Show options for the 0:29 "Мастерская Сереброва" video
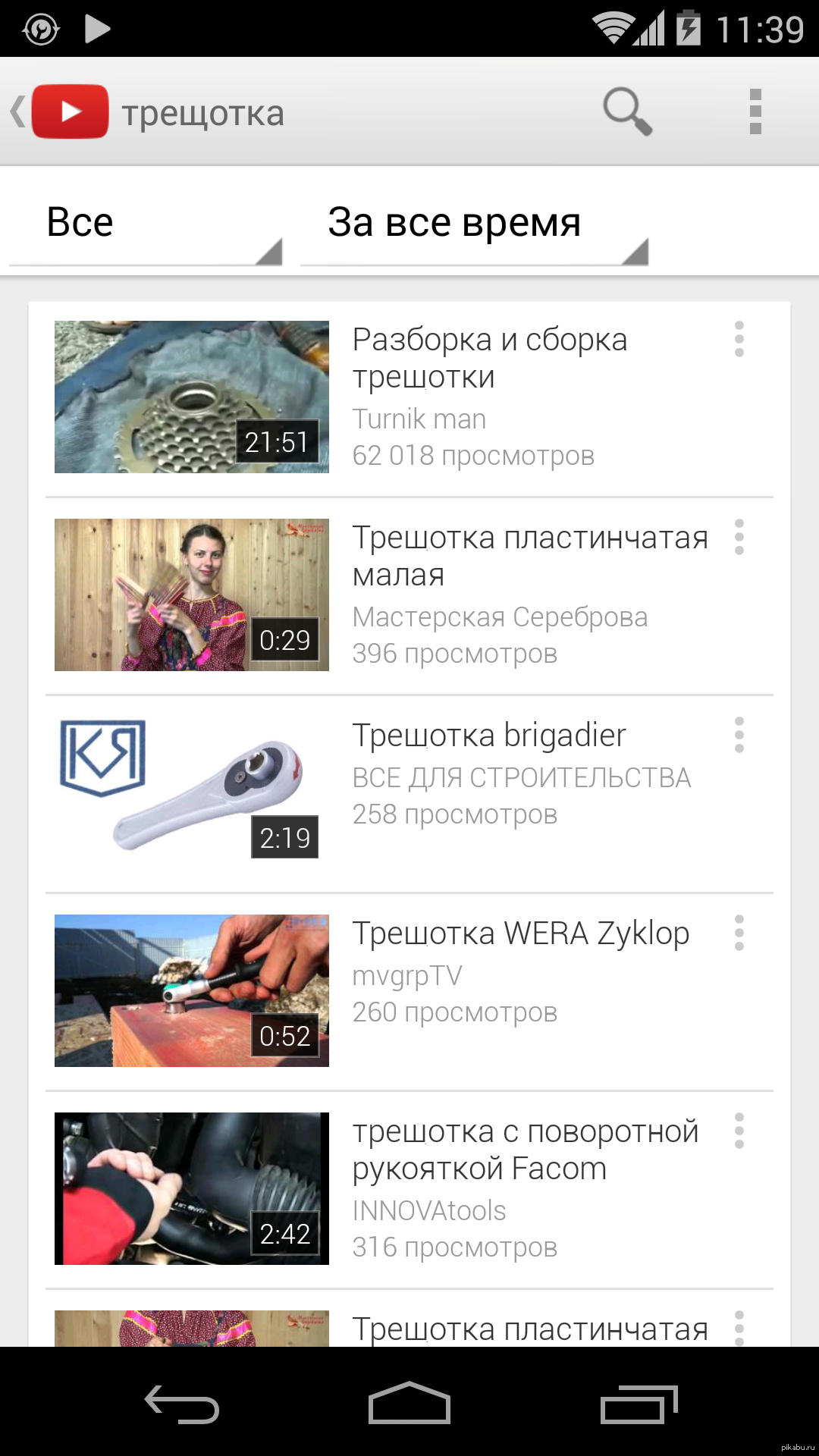 739,537
